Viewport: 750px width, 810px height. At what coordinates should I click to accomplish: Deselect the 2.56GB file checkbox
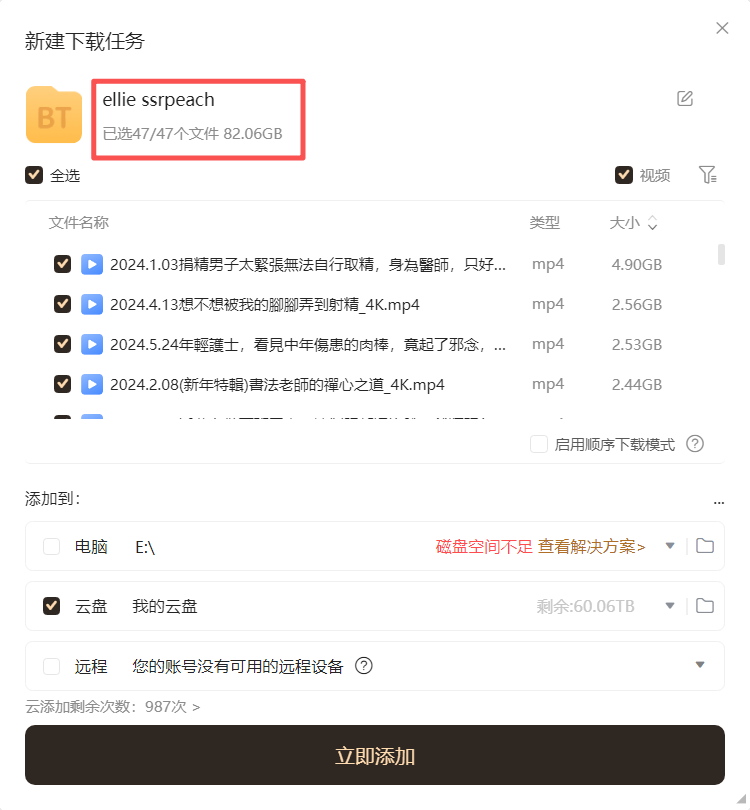(62, 304)
